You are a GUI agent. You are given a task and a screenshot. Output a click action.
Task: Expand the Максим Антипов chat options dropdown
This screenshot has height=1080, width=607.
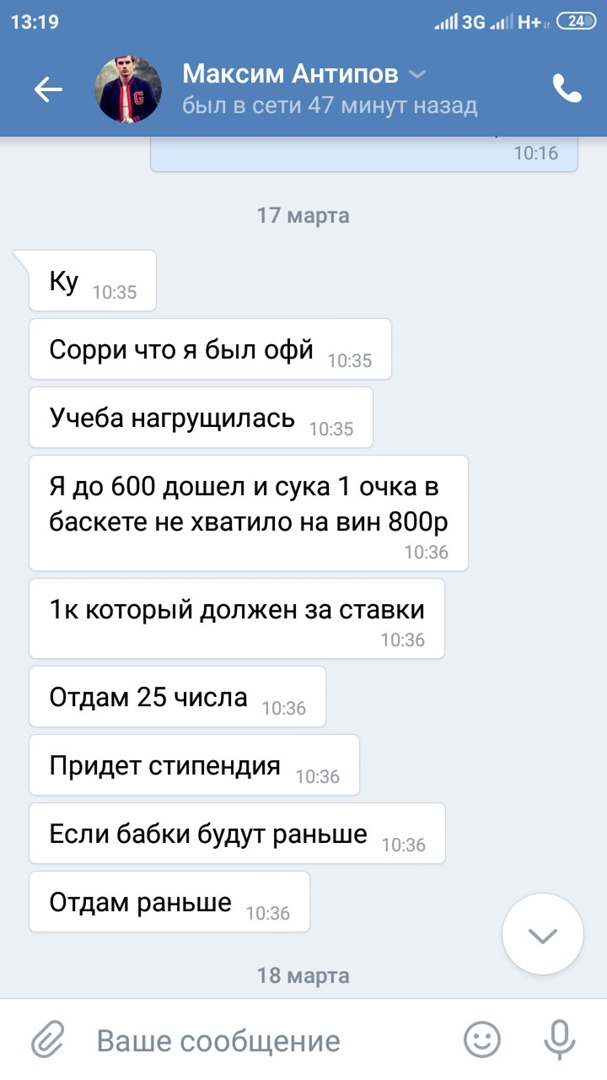(418, 75)
